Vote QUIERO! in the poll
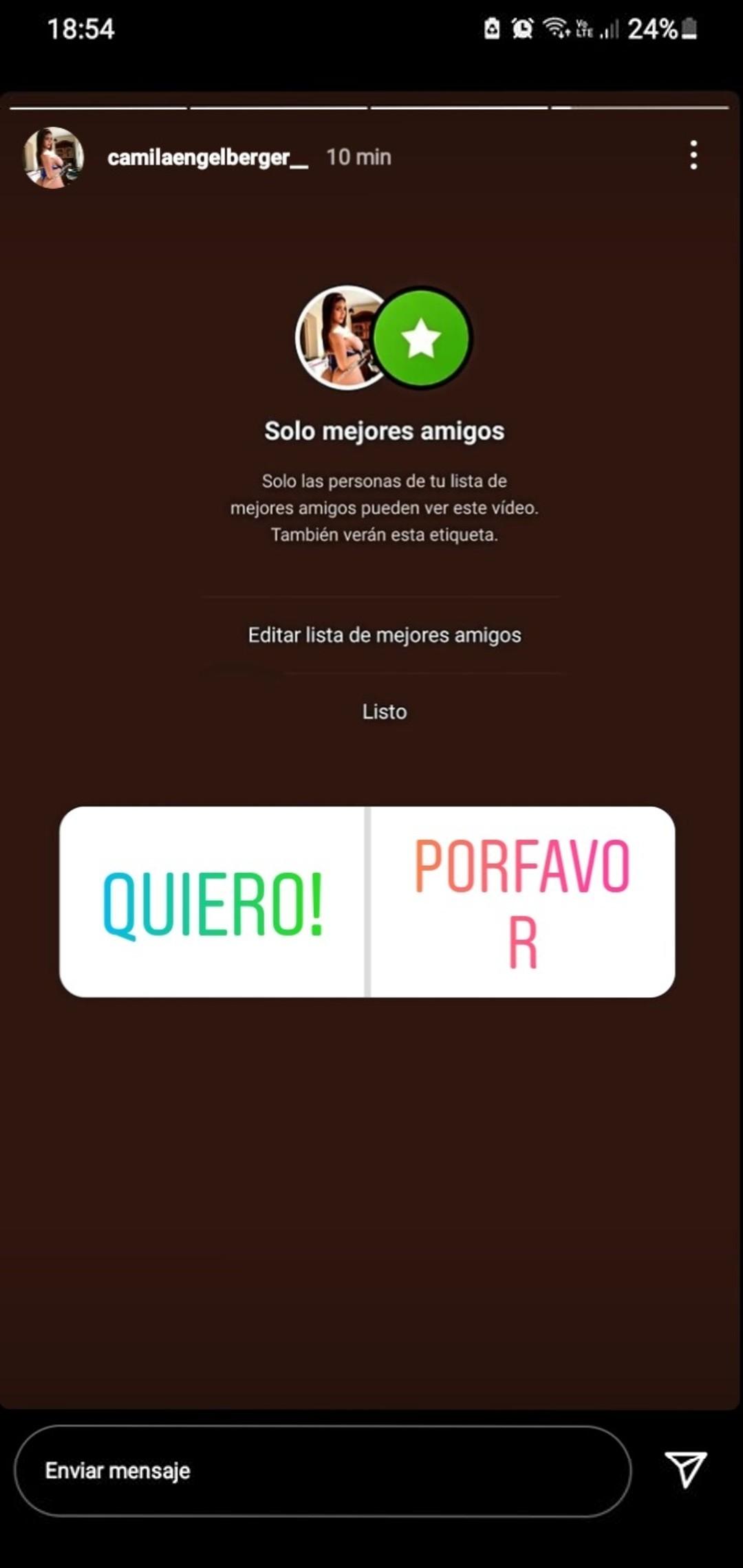The height and width of the screenshot is (1568, 743). [213, 902]
